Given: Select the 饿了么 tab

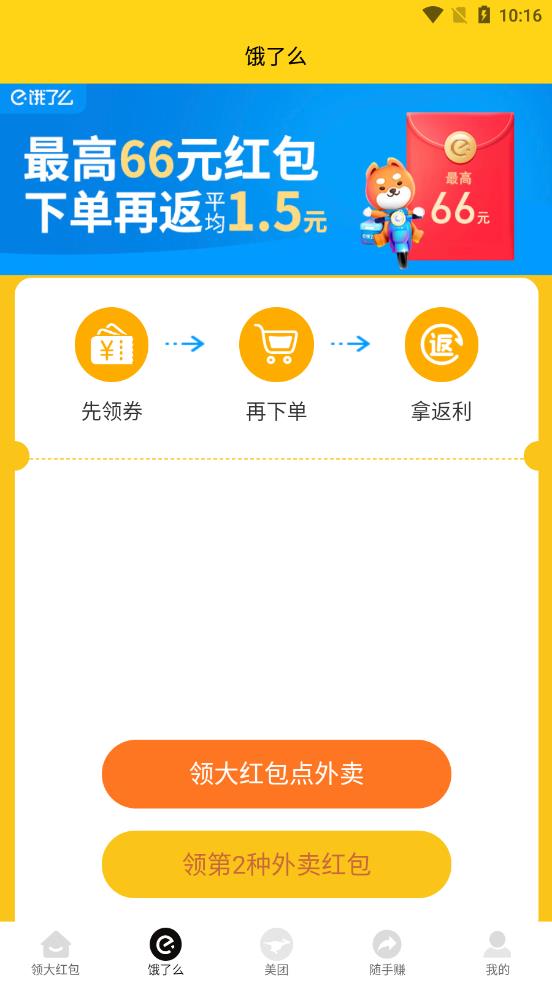Looking at the screenshot, I should [166, 953].
